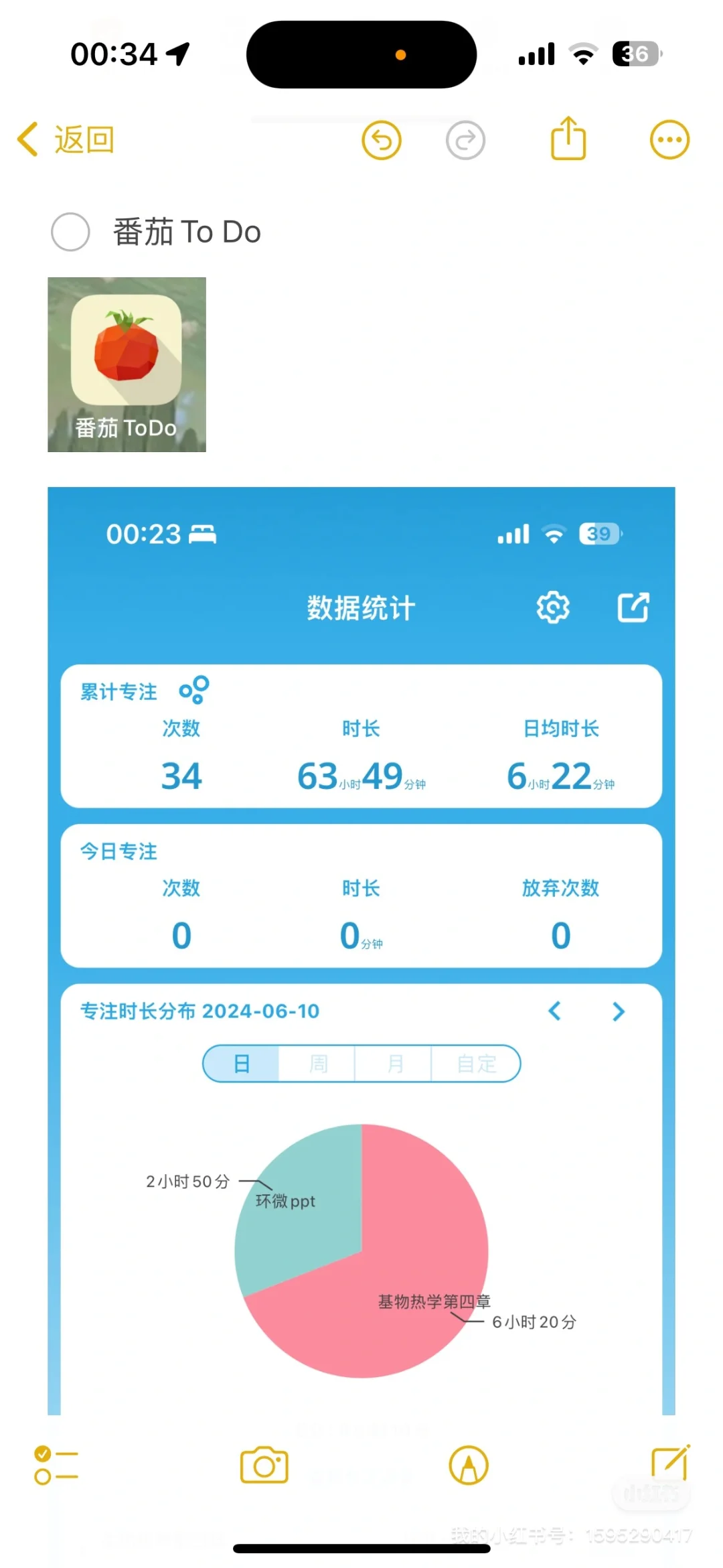Open the more options menu
Viewport: 723px width, 1568px height.
(x=669, y=140)
